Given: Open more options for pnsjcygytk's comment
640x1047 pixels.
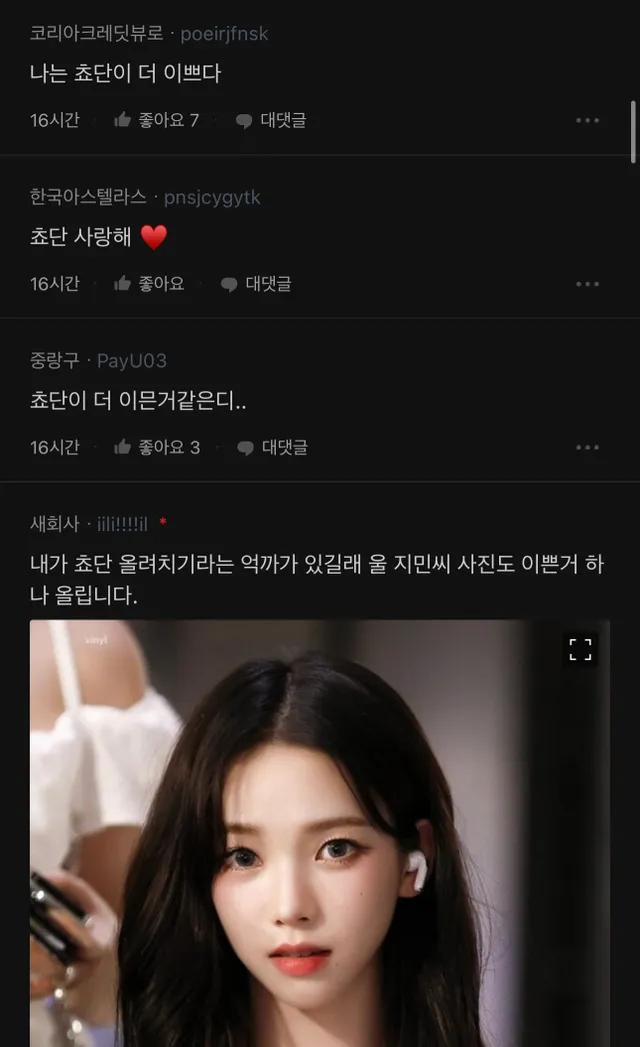Looking at the screenshot, I should [587, 284].
